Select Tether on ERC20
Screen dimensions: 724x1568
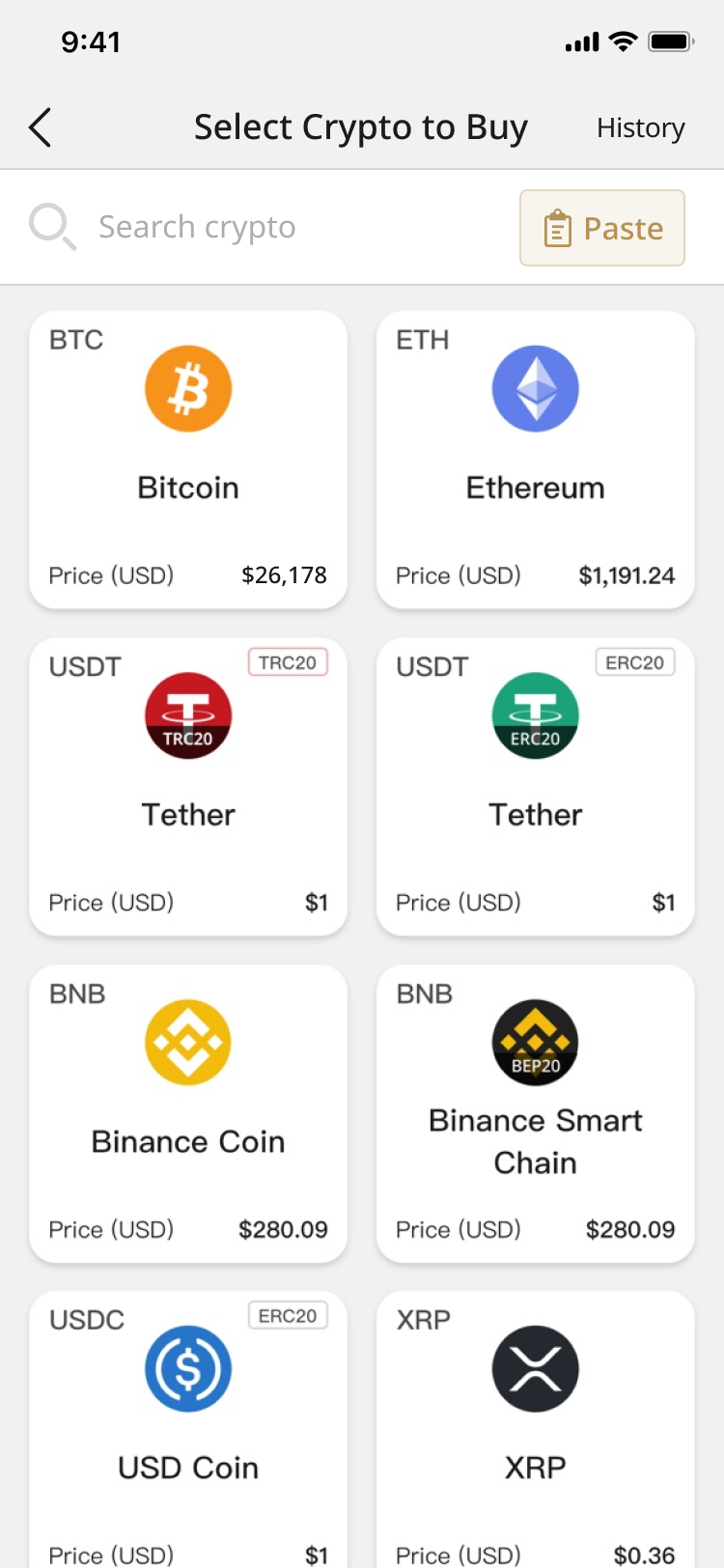(536, 787)
